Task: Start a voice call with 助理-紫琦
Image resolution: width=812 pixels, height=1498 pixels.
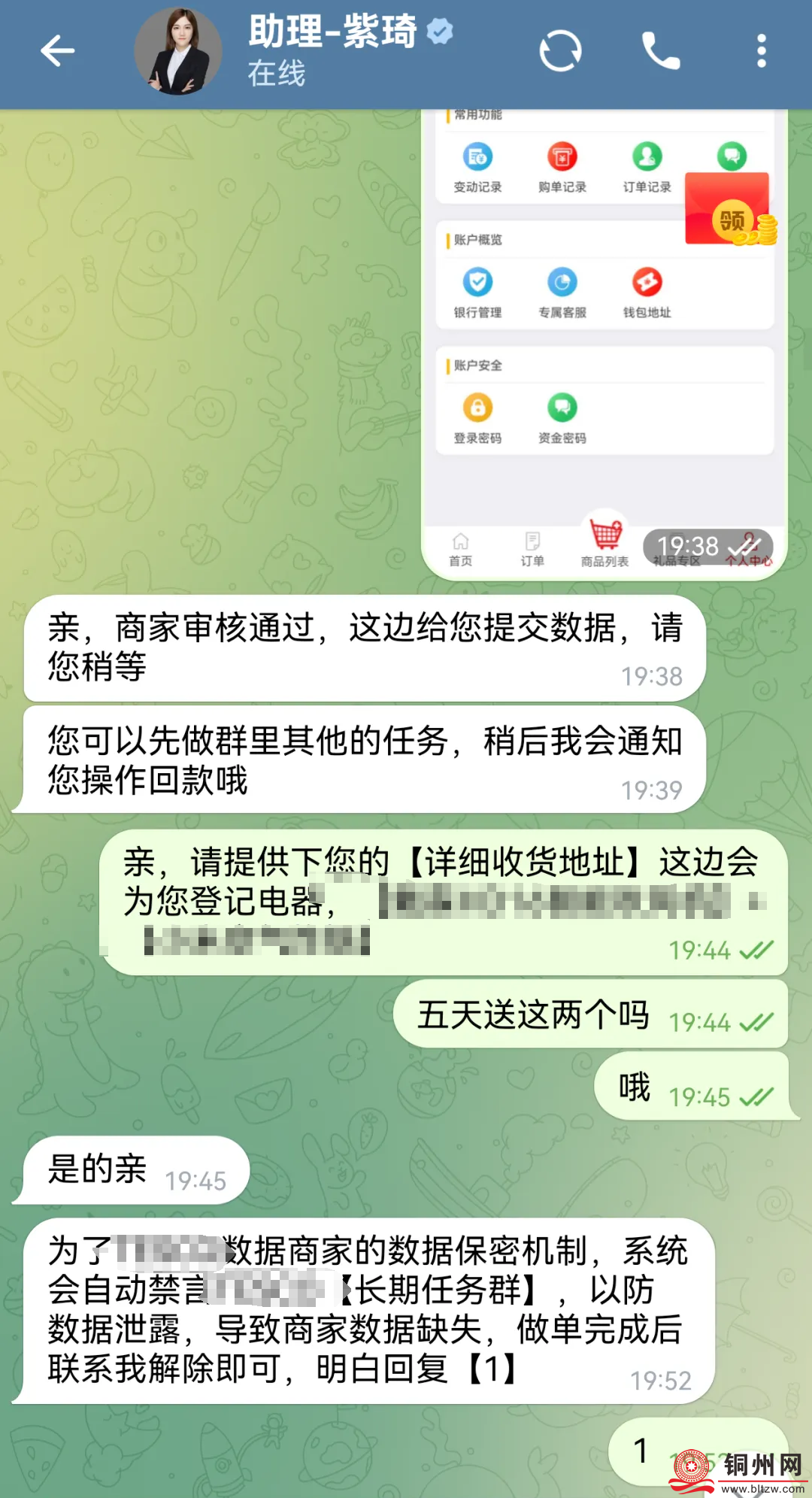Action: (x=660, y=51)
